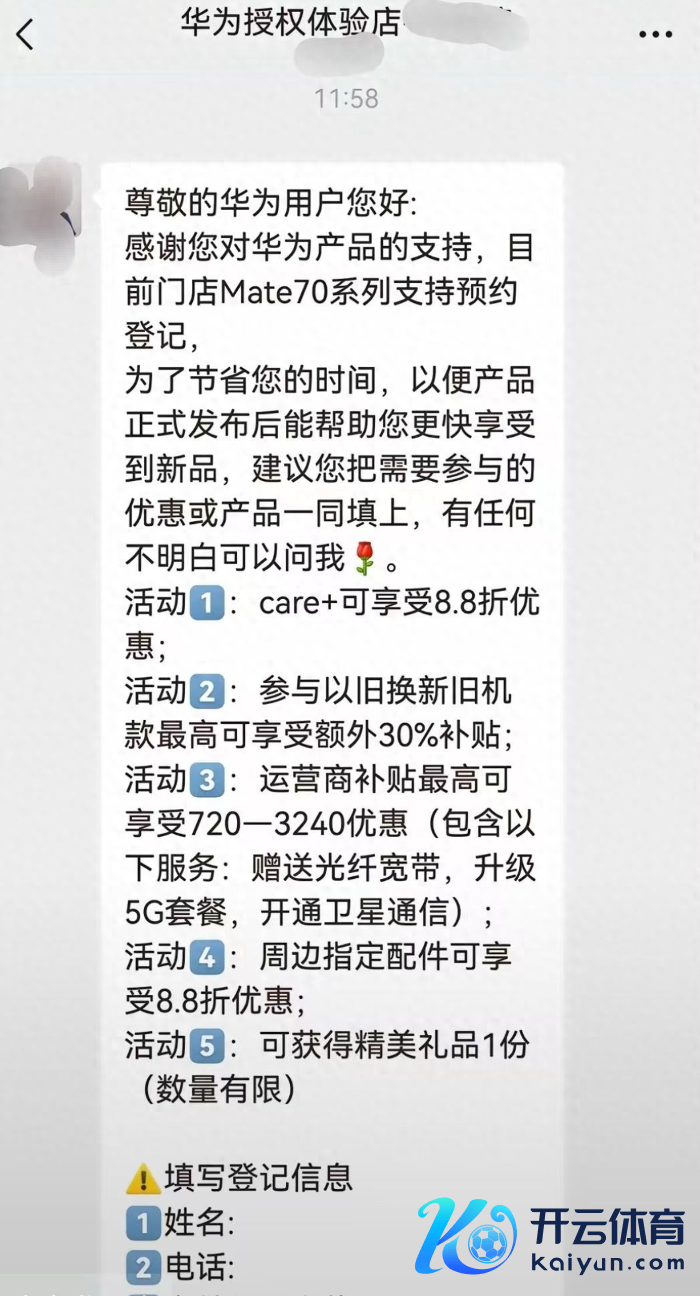Image resolution: width=700 pixels, height=1296 pixels.
Task: Open the chat's three-dot overflow menu
Action: click(655, 34)
